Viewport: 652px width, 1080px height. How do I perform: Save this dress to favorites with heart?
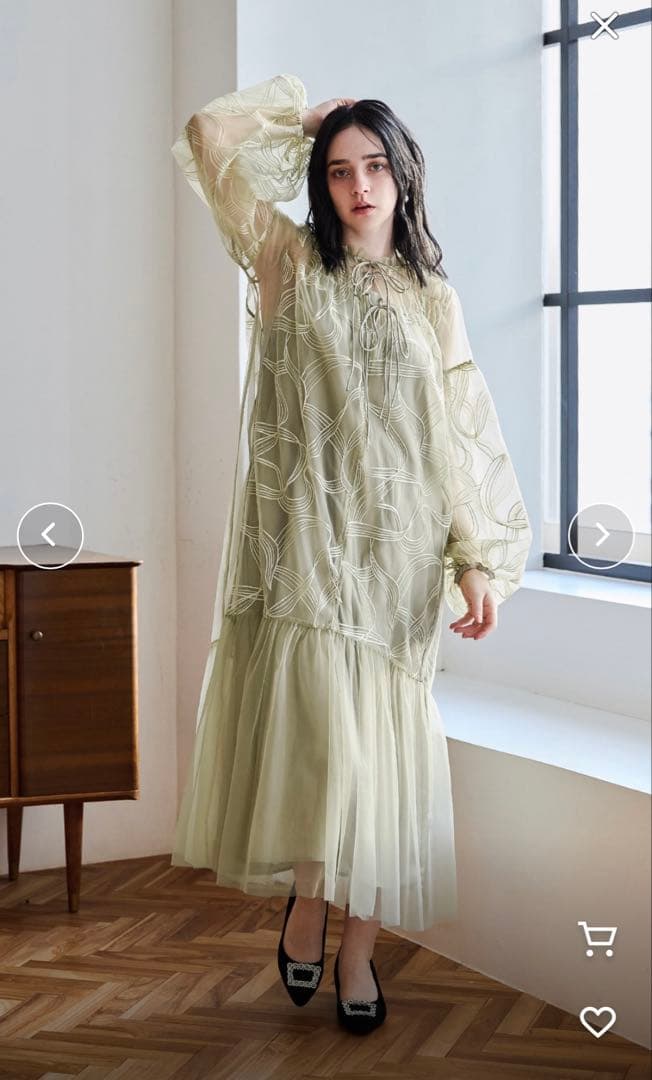[x=598, y=1021]
